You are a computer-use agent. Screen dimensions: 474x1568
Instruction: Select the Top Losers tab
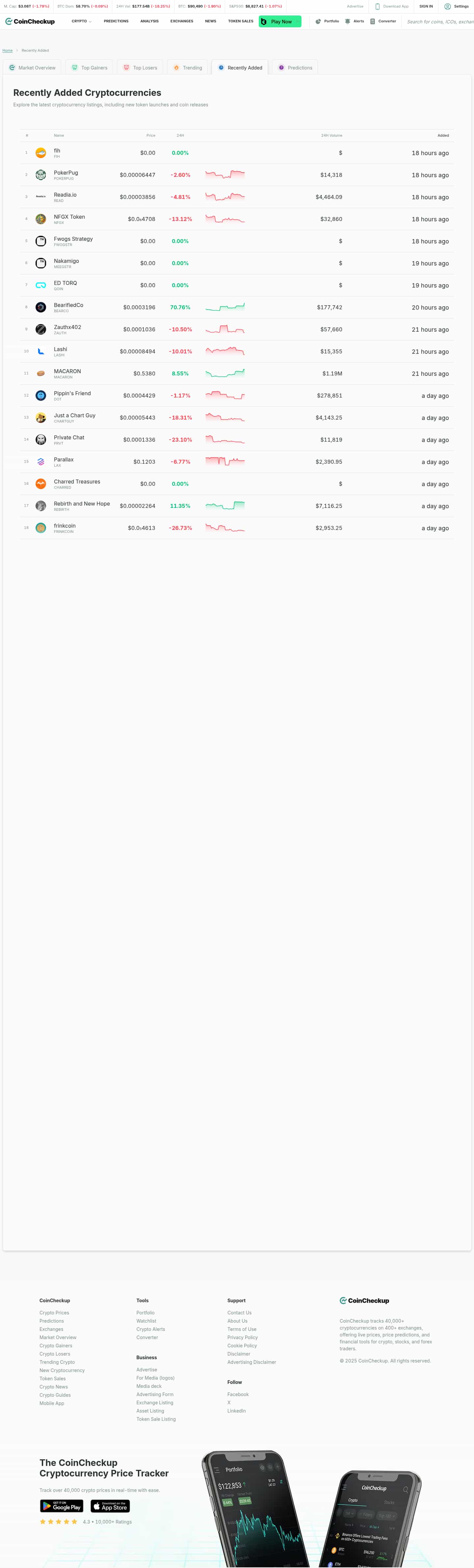140,68
